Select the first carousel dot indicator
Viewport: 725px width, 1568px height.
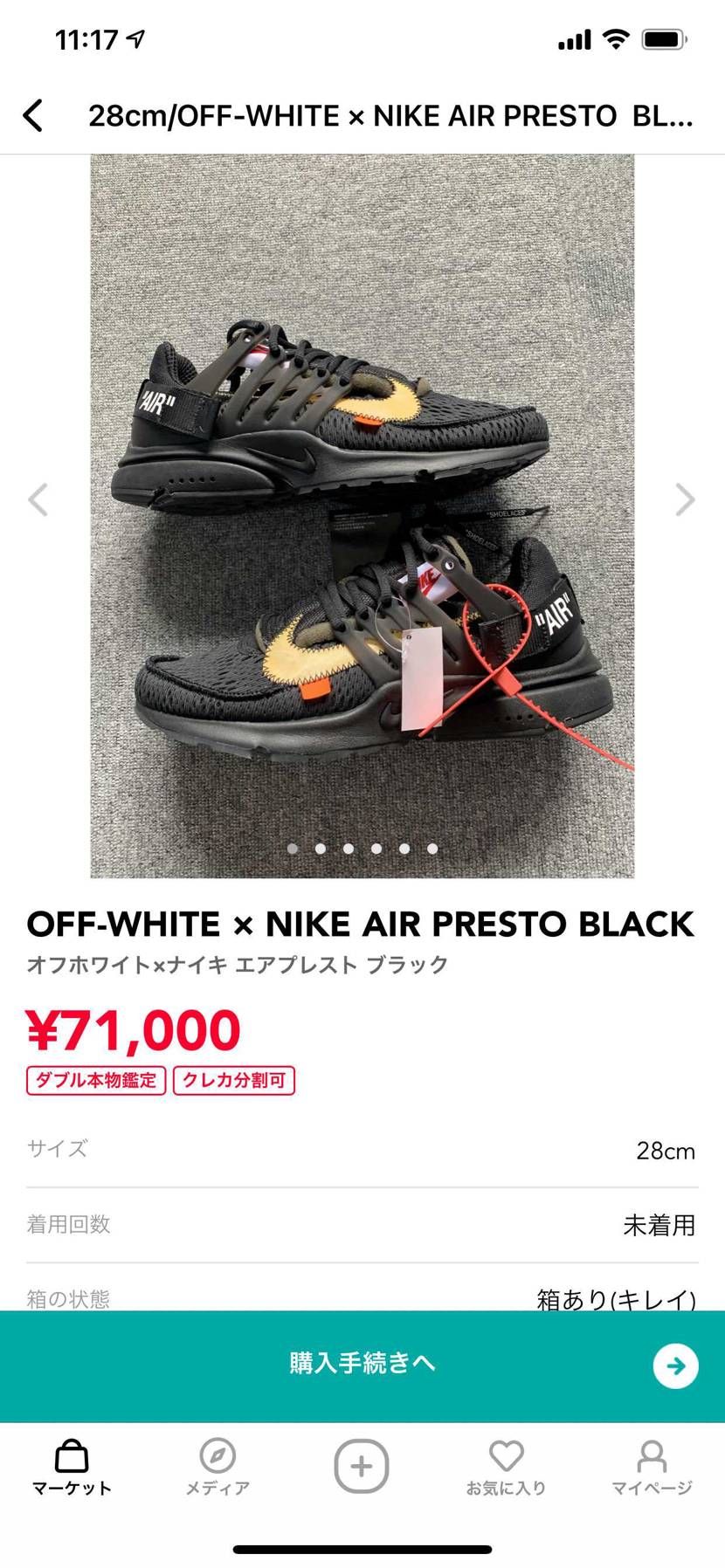[294, 847]
